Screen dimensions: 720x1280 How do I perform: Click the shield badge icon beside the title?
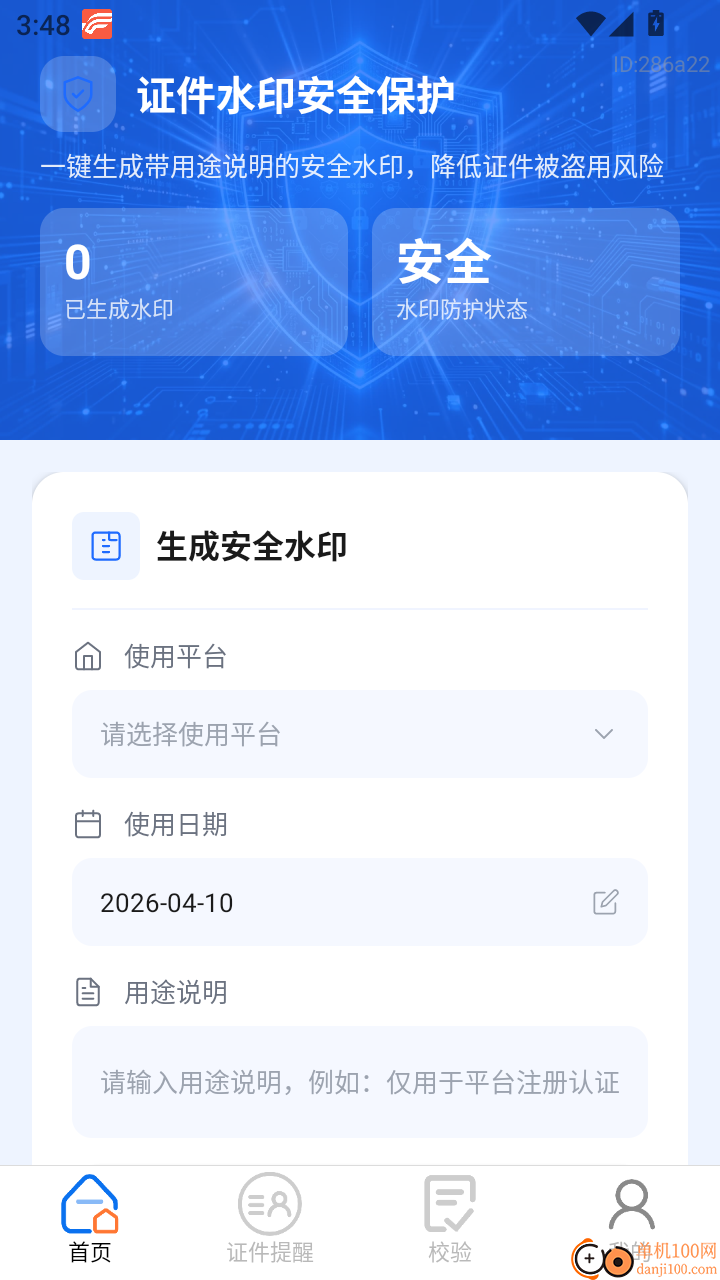tap(77, 94)
